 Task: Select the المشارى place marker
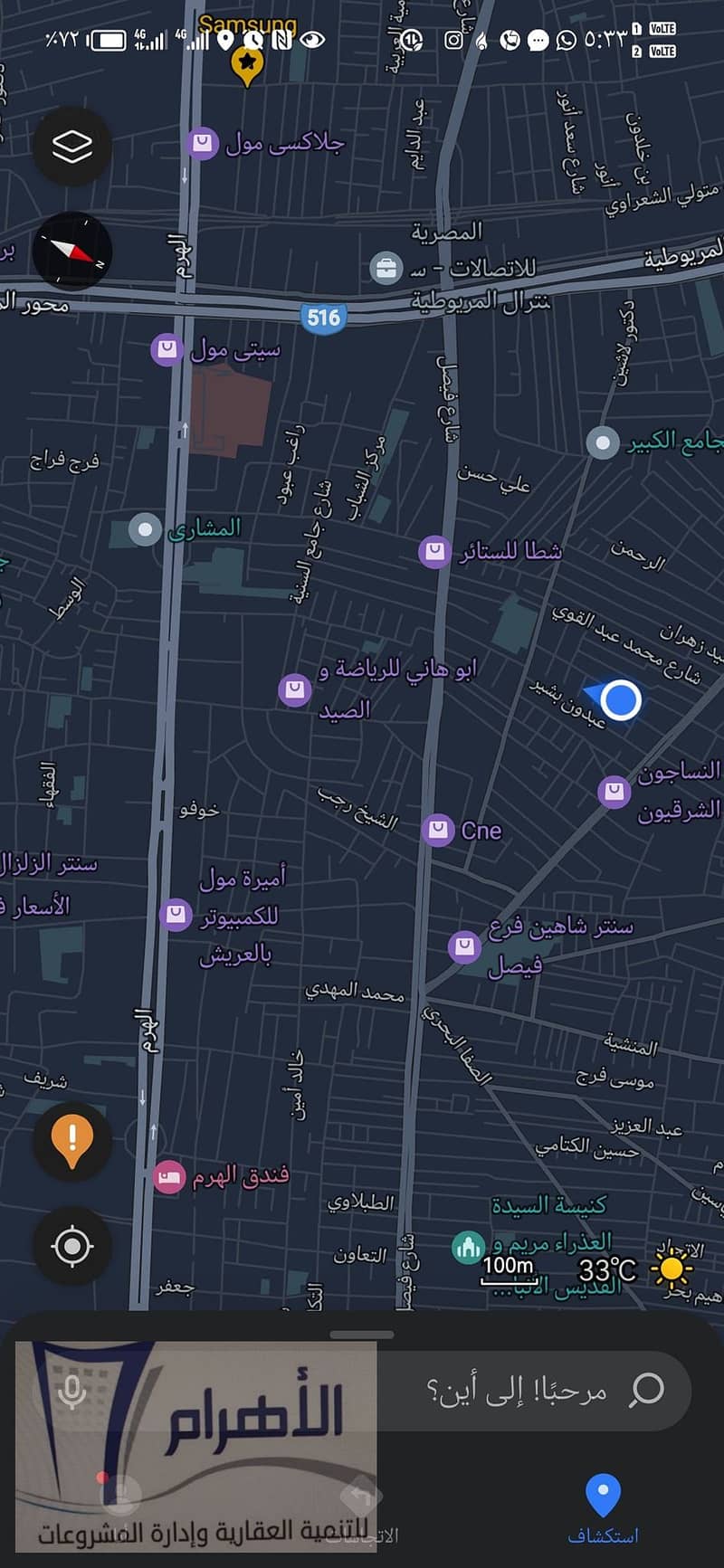point(145,529)
